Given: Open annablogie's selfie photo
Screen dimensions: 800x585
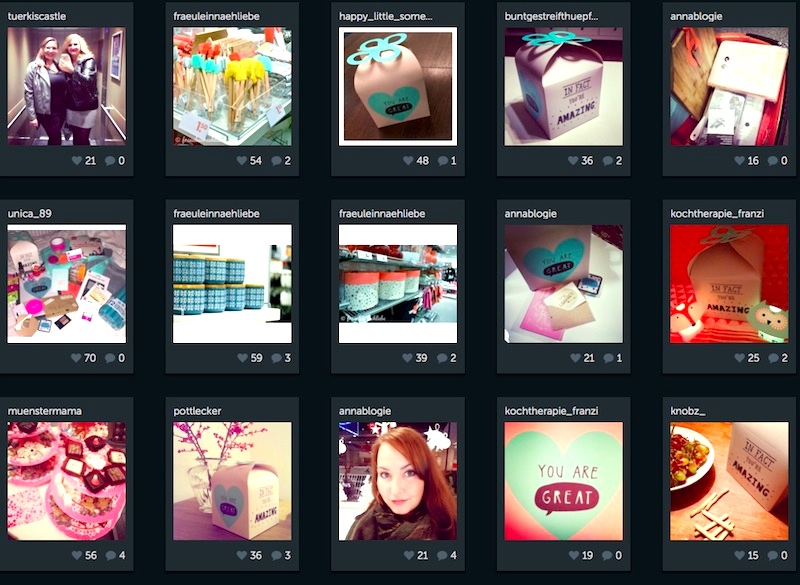Looking at the screenshot, I should tap(398, 481).
